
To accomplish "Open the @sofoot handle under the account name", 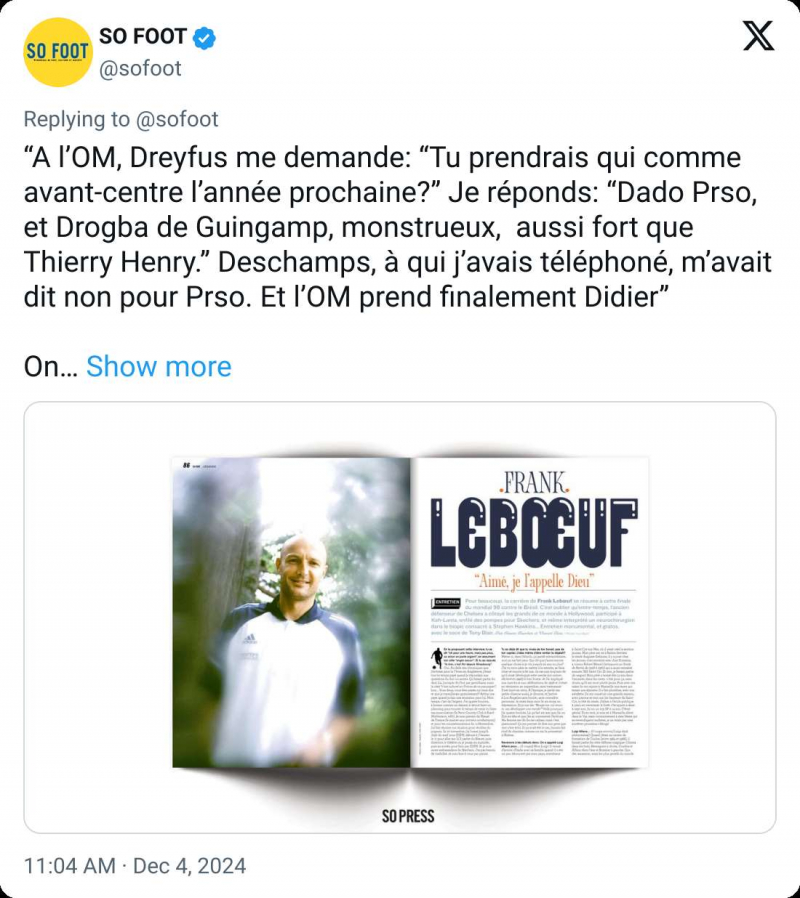I will [x=140, y=68].
